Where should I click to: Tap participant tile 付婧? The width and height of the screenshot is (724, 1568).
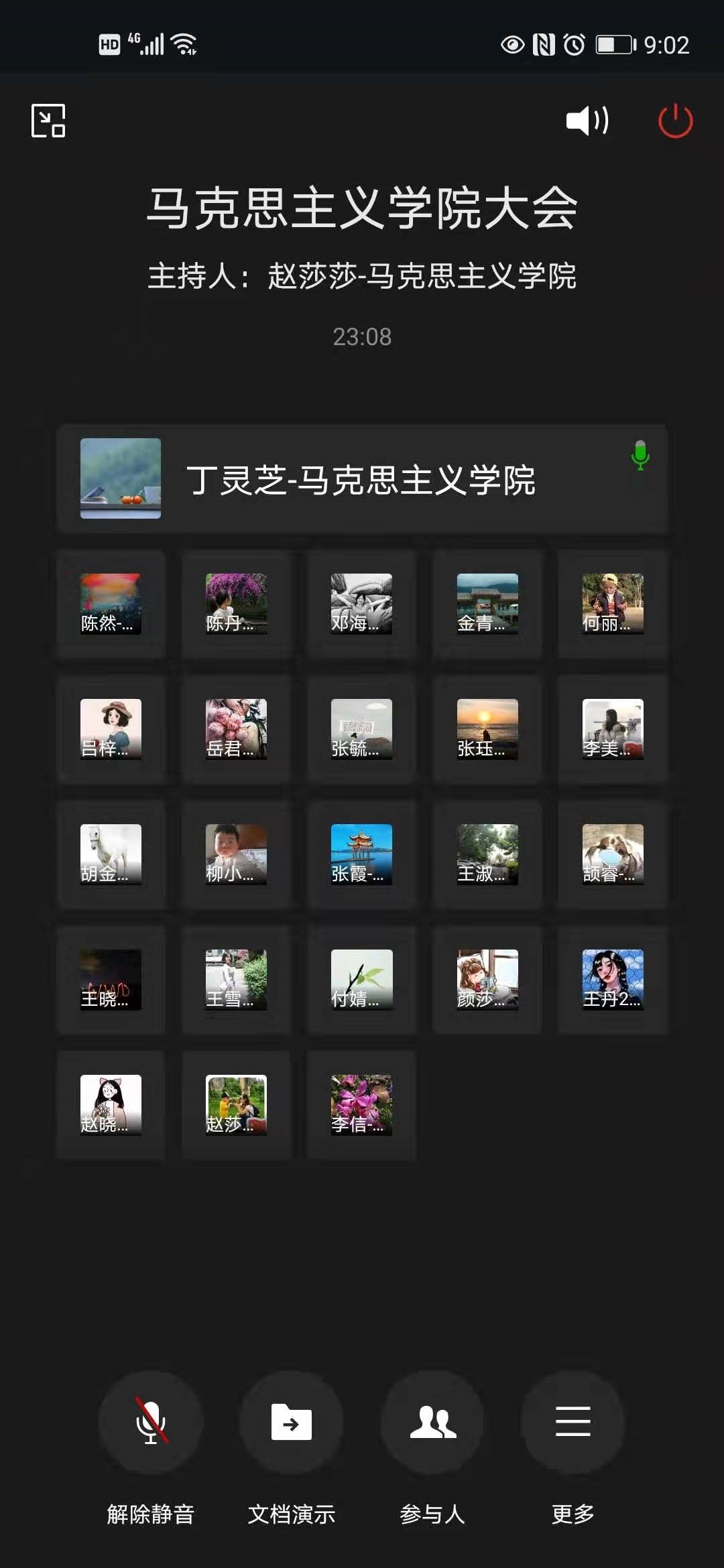(361, 980)
